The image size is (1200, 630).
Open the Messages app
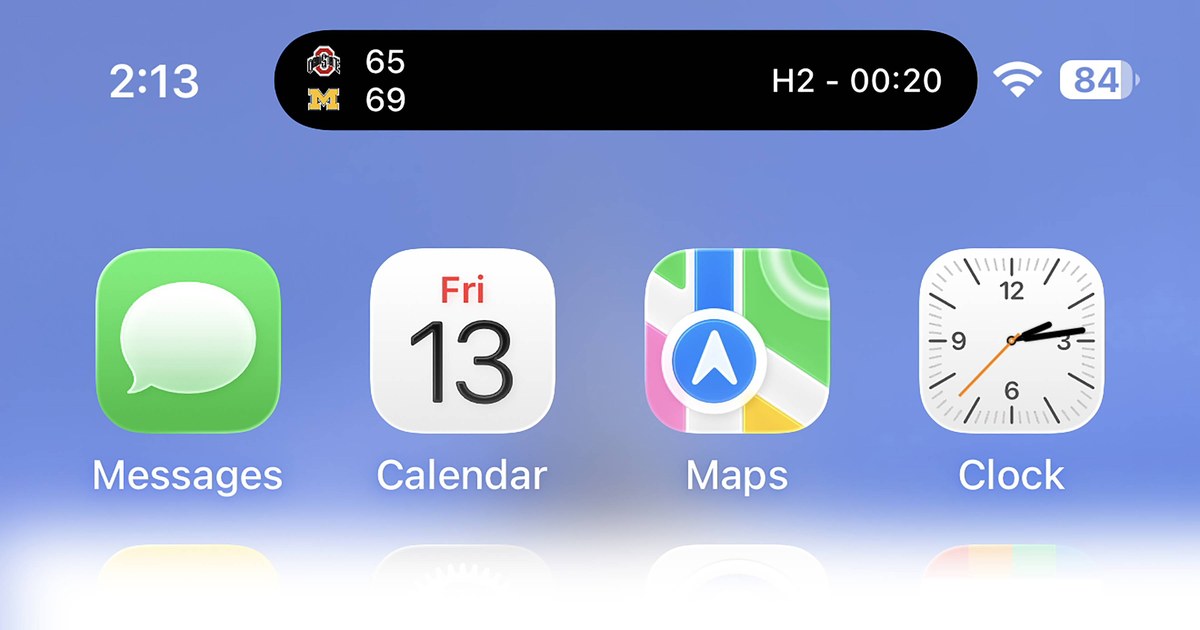[187, 340]
